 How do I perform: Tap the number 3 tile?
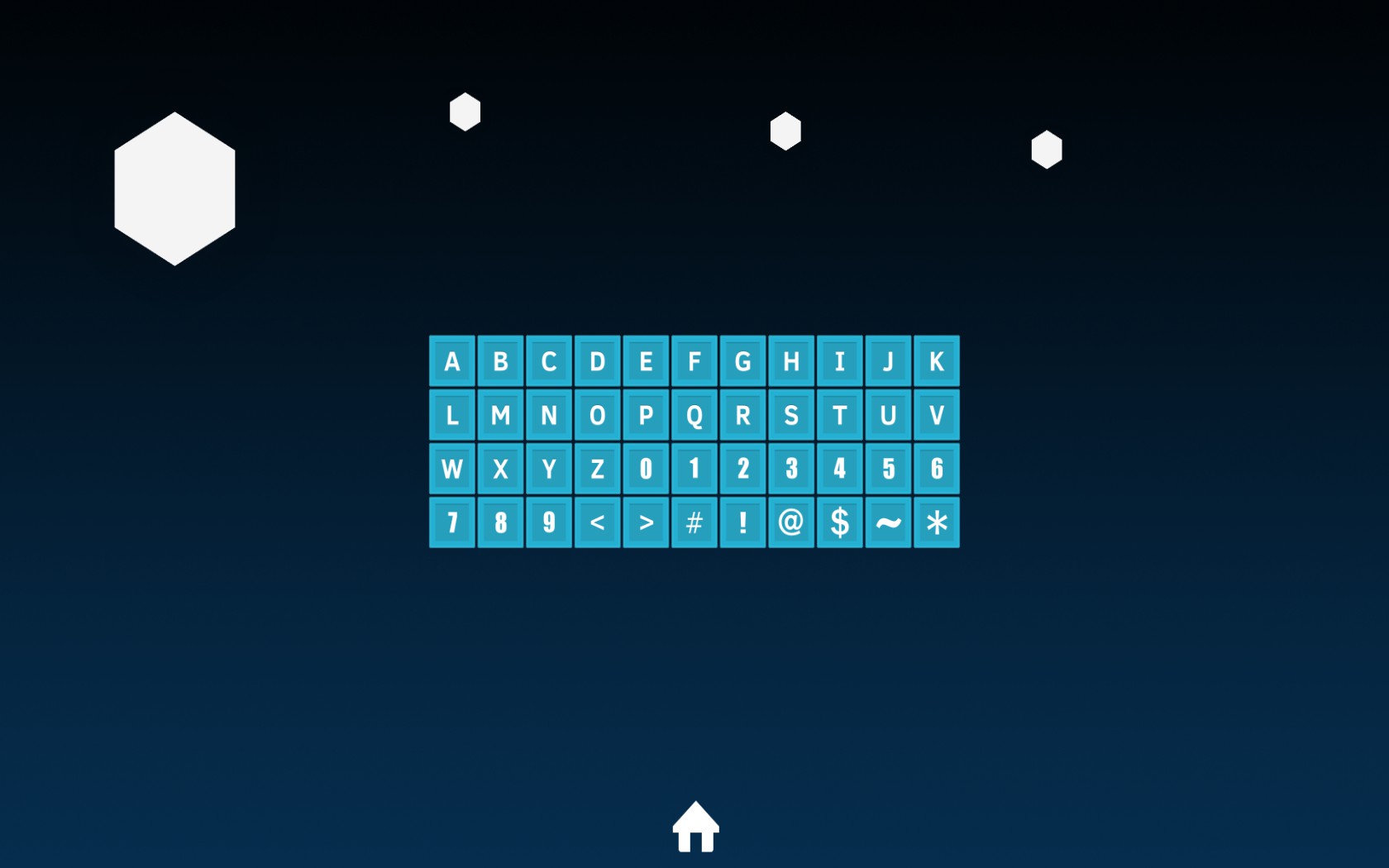(791, 469)
